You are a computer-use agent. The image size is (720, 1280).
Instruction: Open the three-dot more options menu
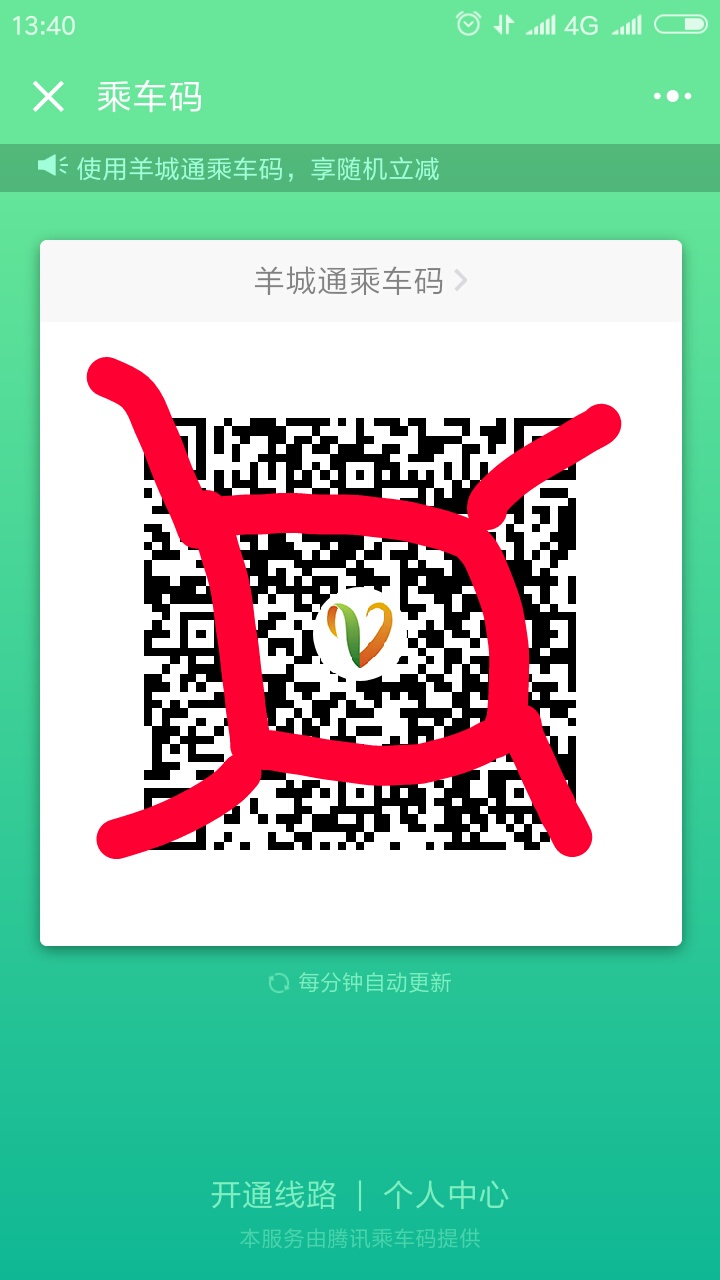pos(672,97)
